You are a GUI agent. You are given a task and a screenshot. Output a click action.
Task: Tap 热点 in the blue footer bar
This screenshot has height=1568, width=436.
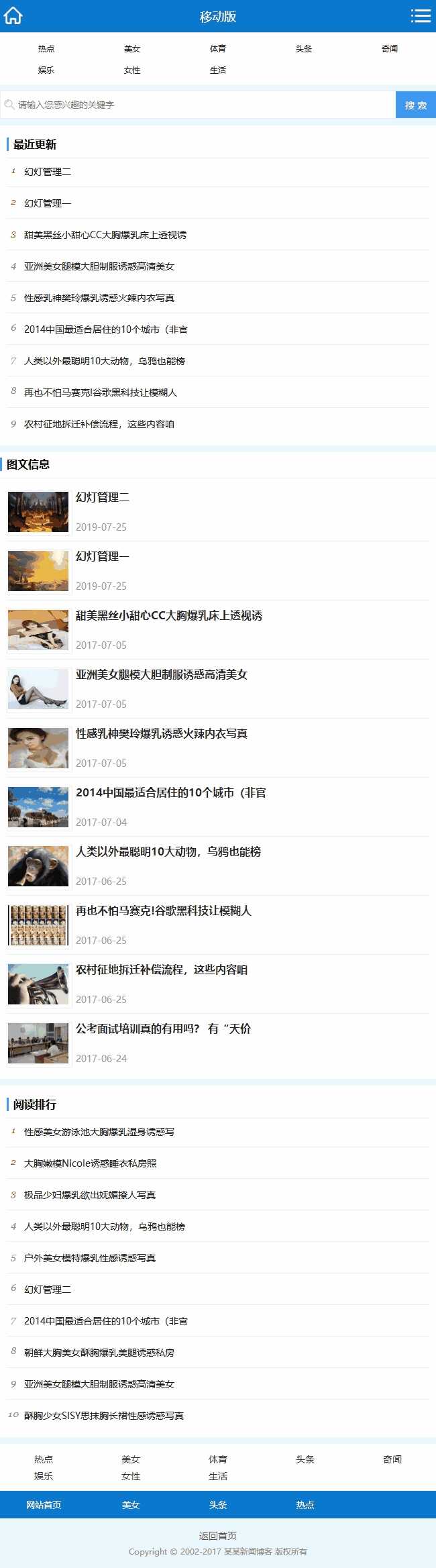click(x=305, y=1505)
